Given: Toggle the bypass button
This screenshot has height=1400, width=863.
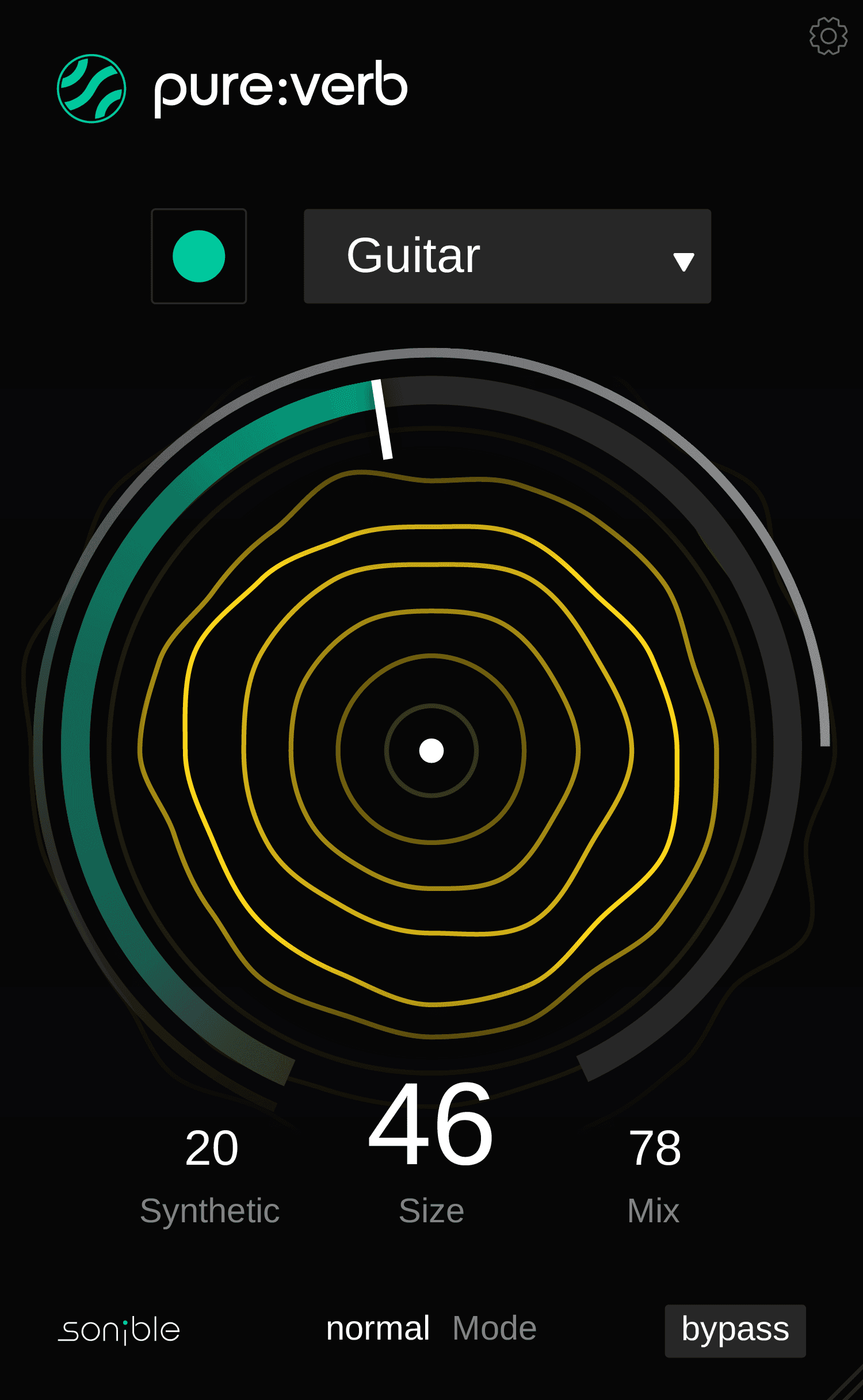Looking at the screenshot, I should pyautogui.click(x=735, y=1330).
